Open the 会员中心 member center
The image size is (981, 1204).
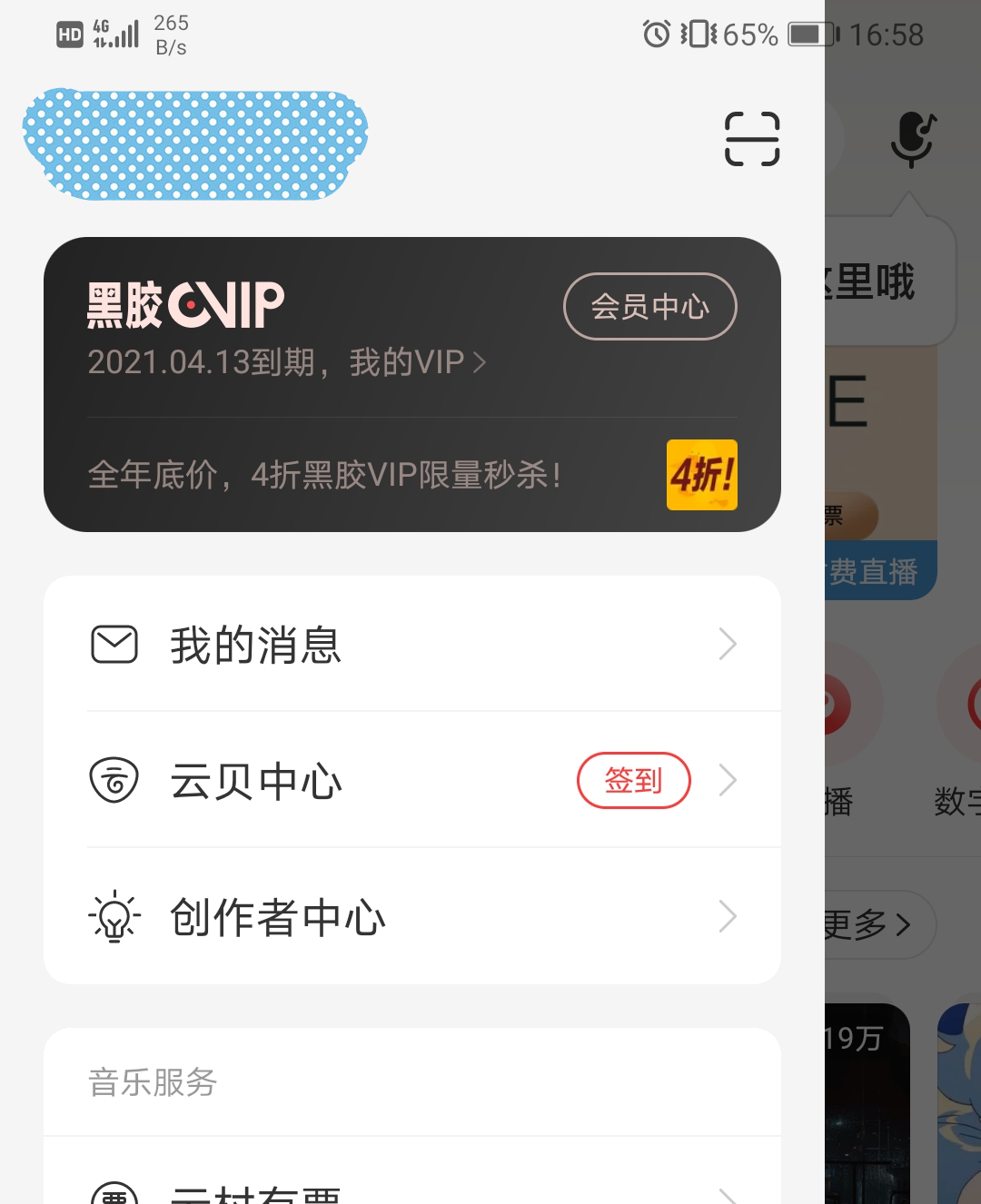tap(650, 307)
